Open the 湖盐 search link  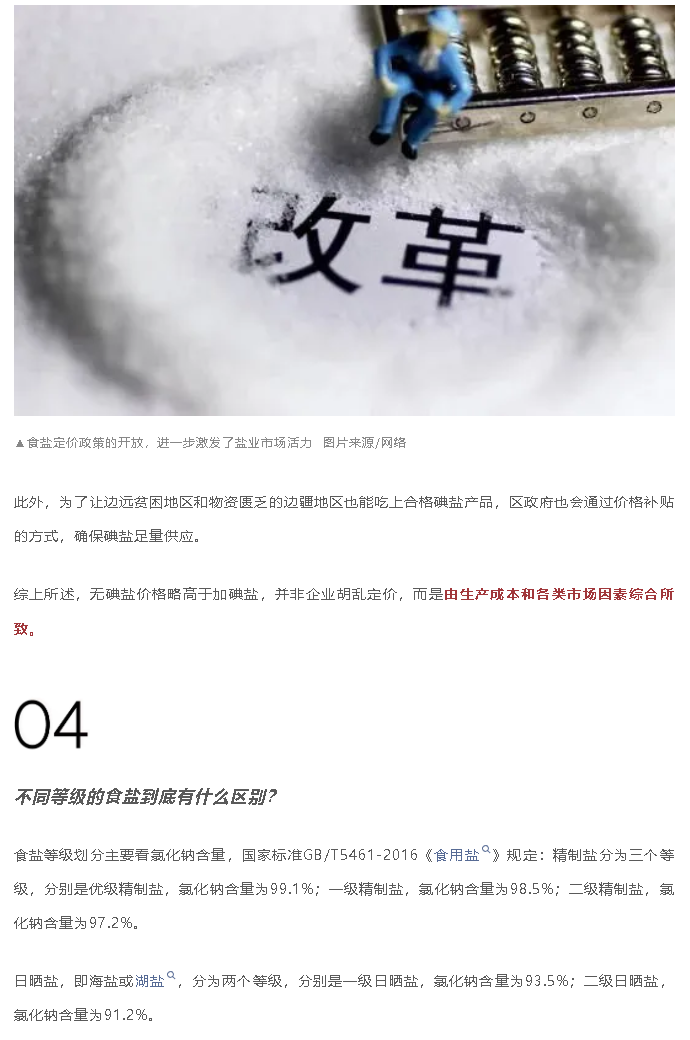point(151,981)
